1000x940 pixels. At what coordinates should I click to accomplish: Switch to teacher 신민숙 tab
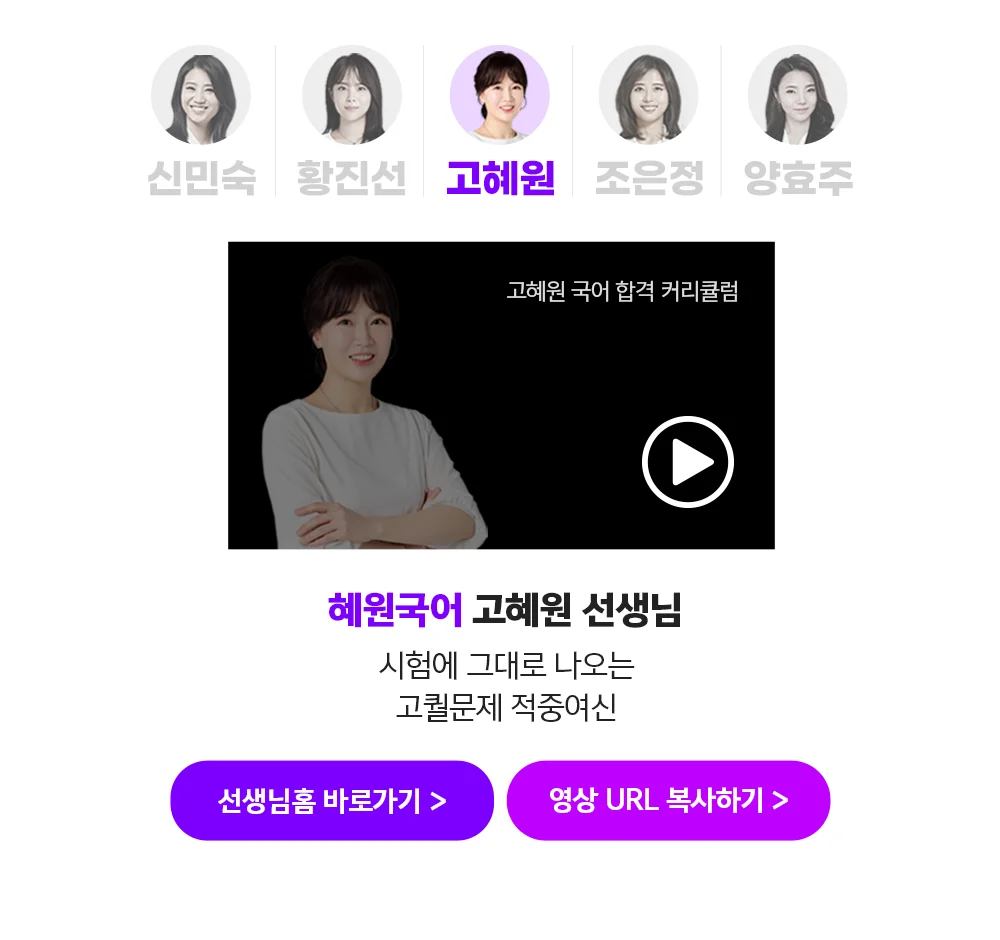201,121
